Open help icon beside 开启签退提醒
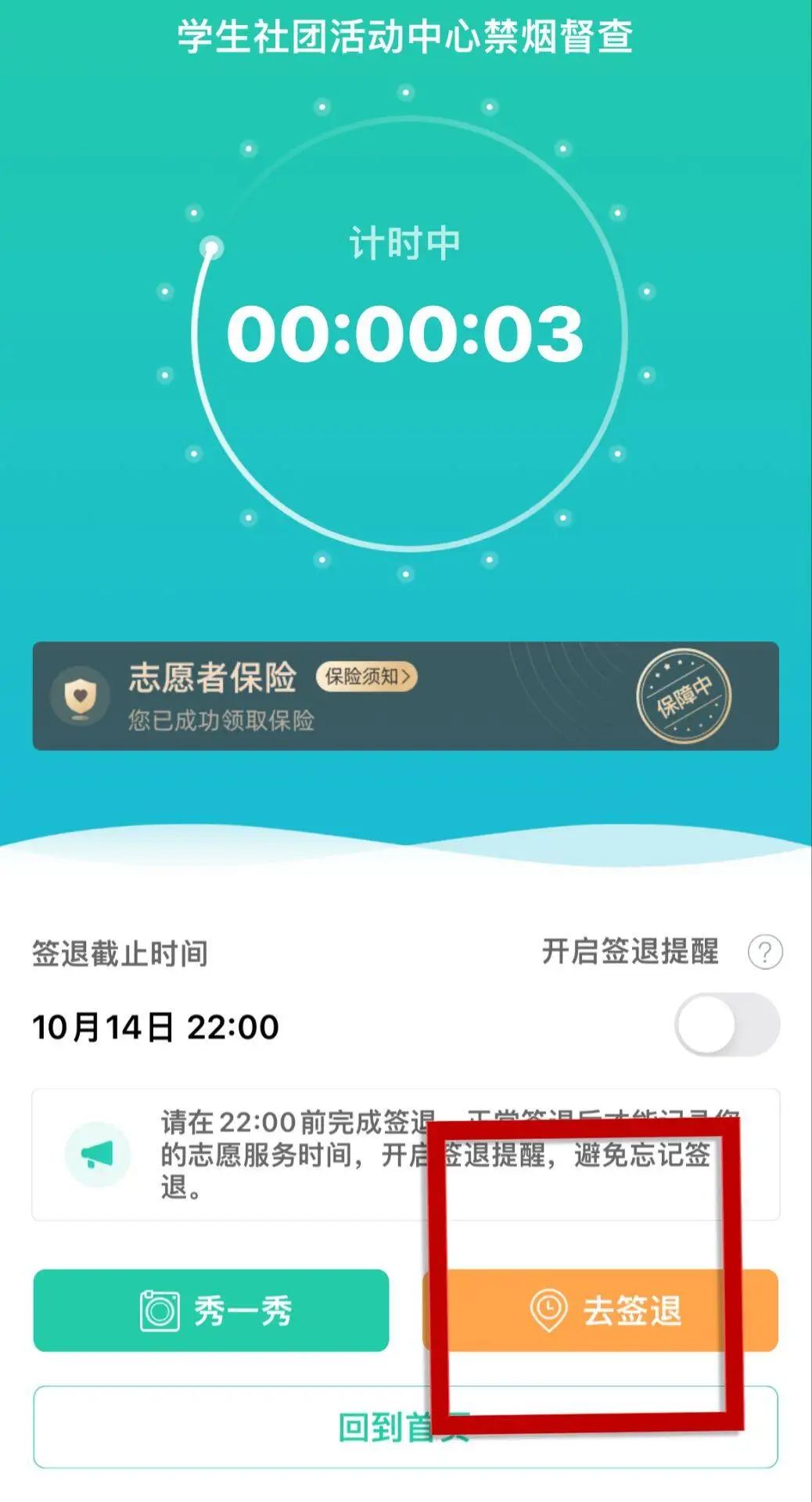 click(x=764, y=952)
